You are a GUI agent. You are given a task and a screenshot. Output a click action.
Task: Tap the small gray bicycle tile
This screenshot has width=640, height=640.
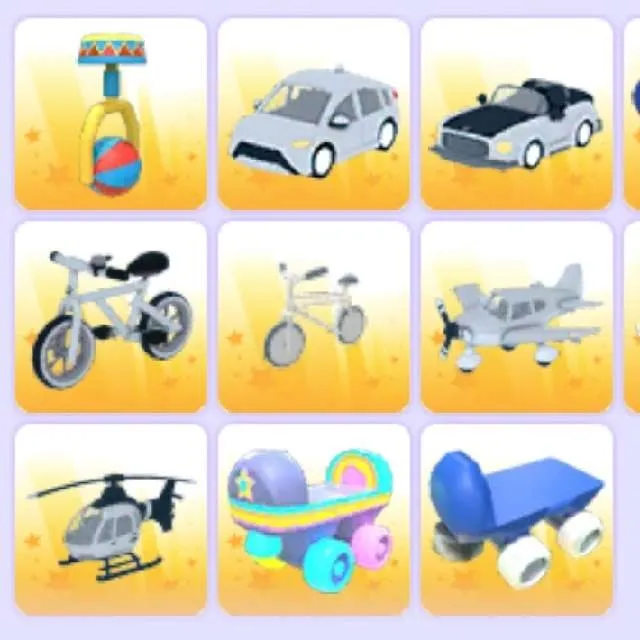pyautogui.click(x=314, y=317)
